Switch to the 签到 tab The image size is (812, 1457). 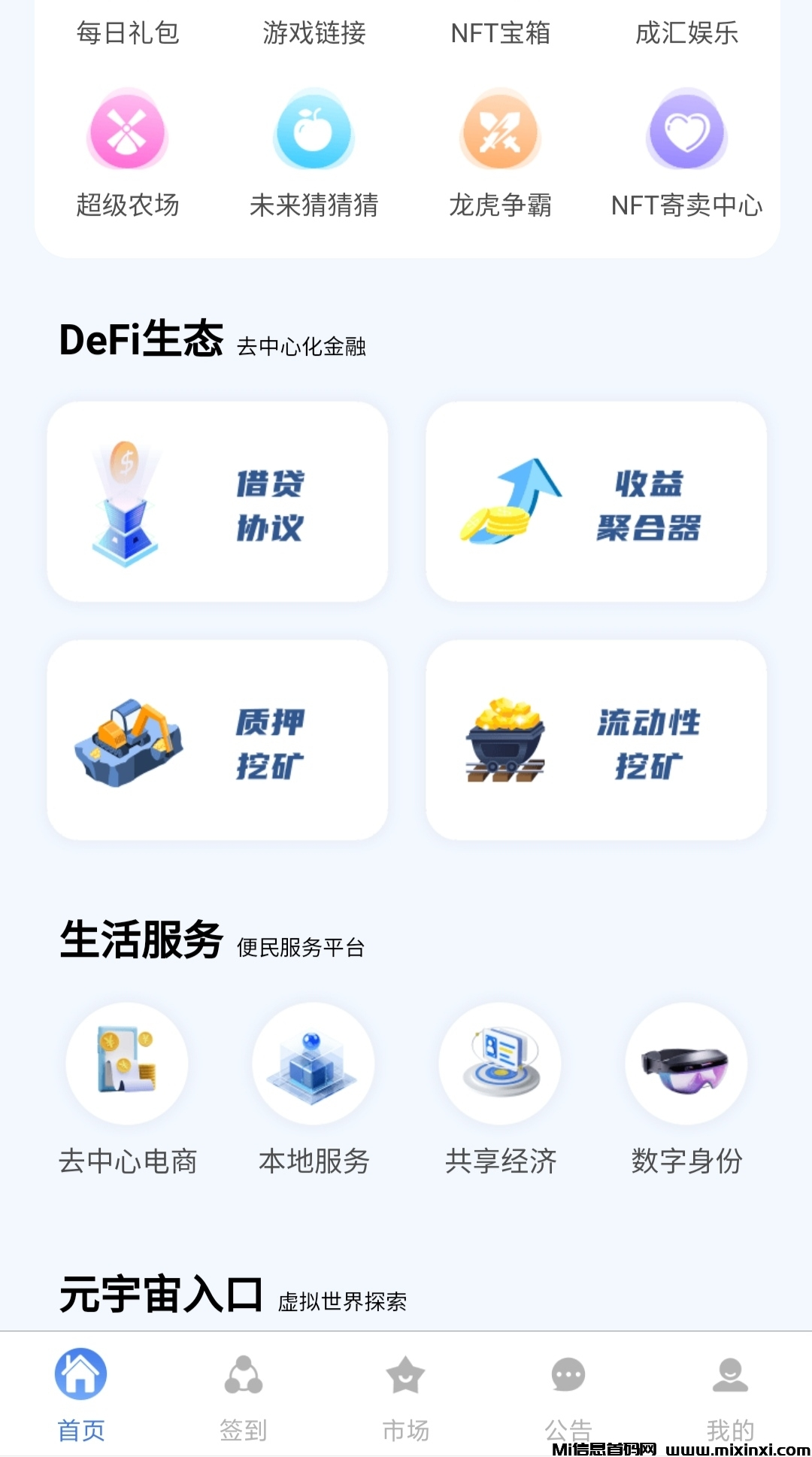(244, 1393)
